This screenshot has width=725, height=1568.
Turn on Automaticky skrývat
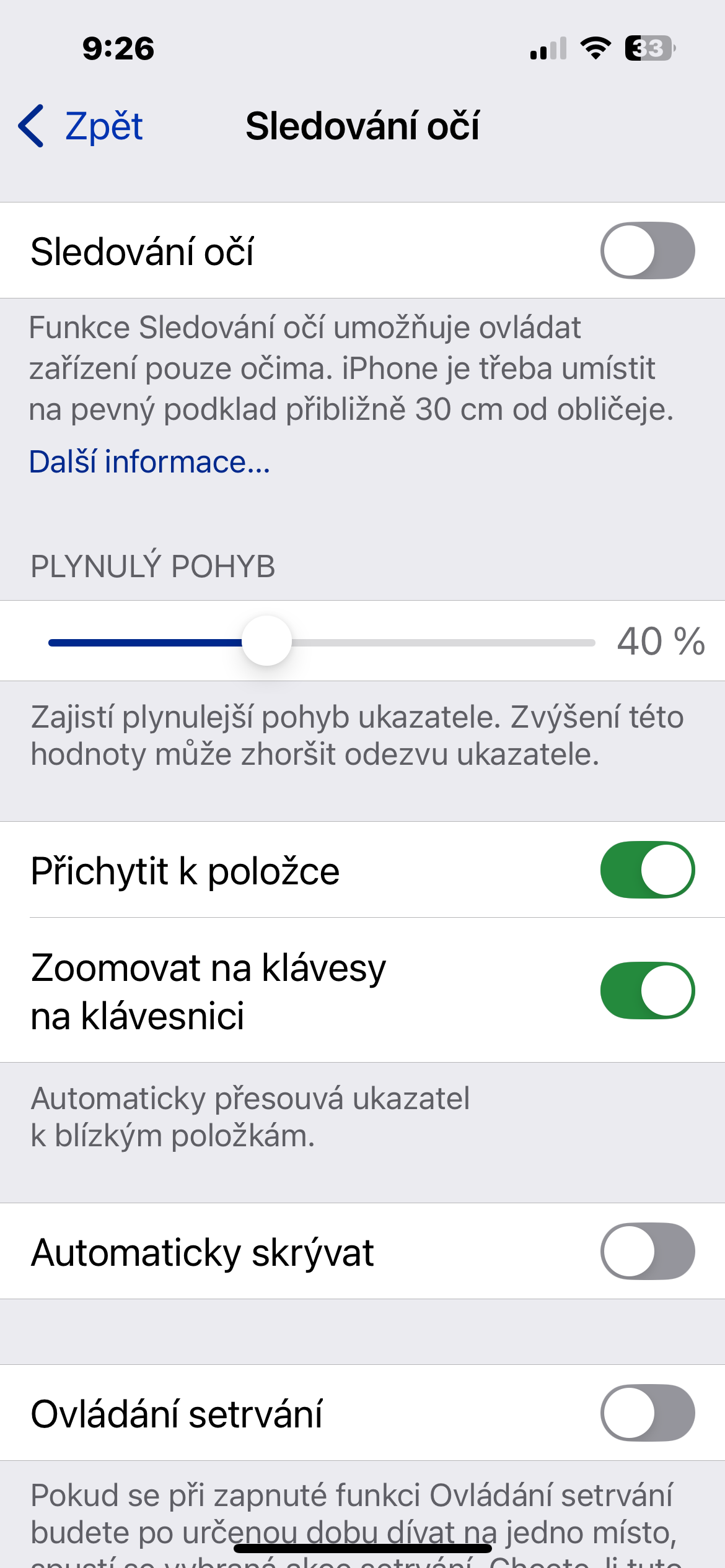pyautogui.click(x=647, y=1251)
